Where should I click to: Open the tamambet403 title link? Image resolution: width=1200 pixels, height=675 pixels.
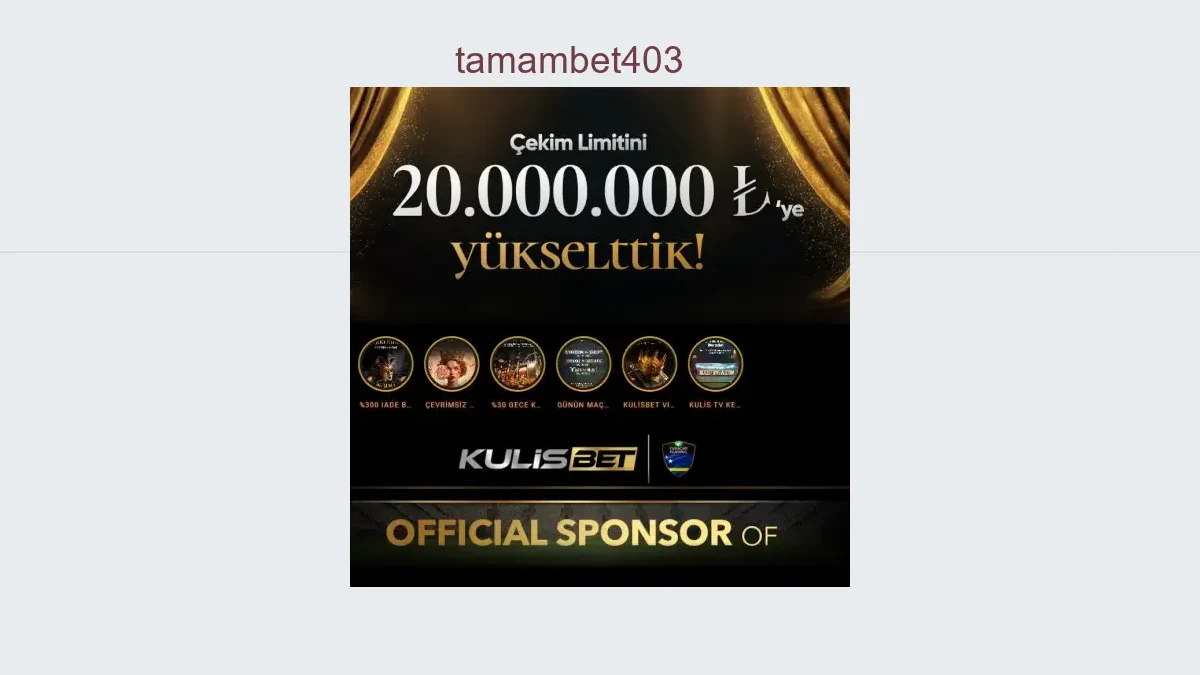pyautogui.click(x=568, y=61)
